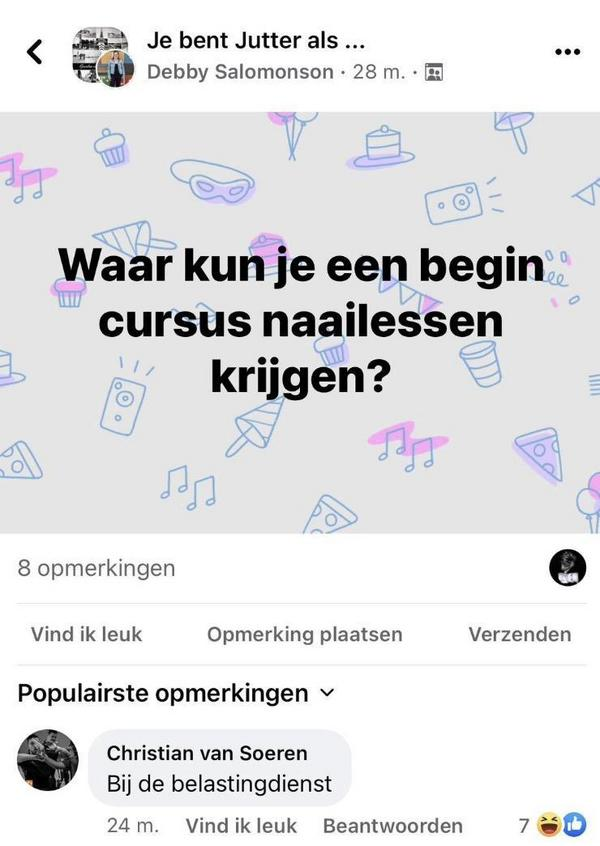The width and height of the screenshot is (600, 846).
Task: Open the post's background text image
Action: pyautogui.click(x=300, y=322)
